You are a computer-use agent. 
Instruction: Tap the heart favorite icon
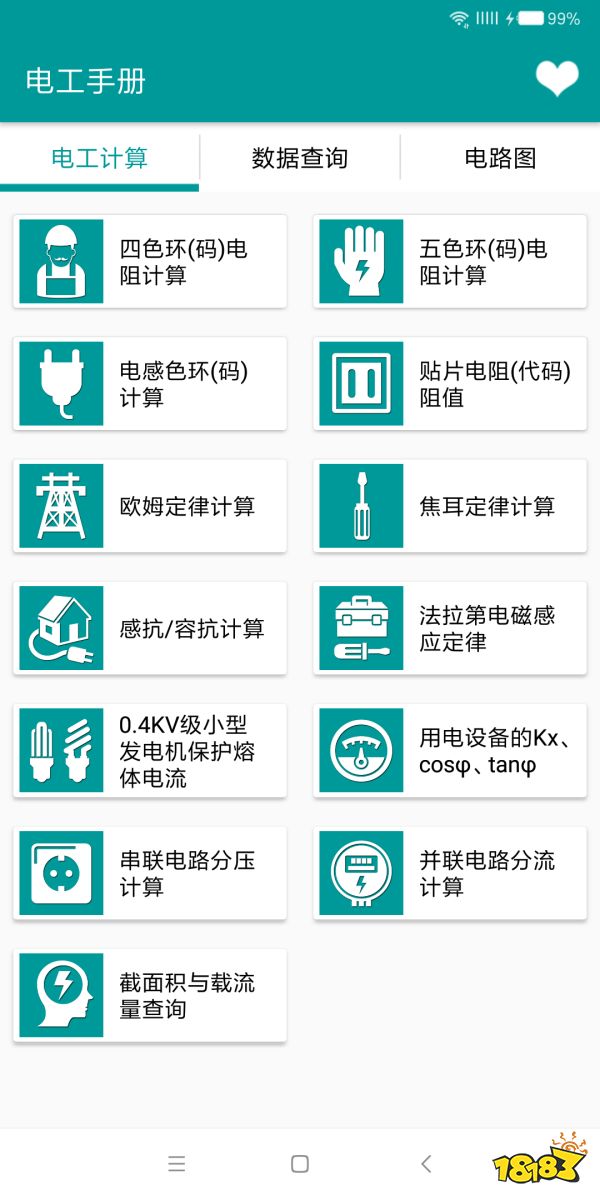557,79
